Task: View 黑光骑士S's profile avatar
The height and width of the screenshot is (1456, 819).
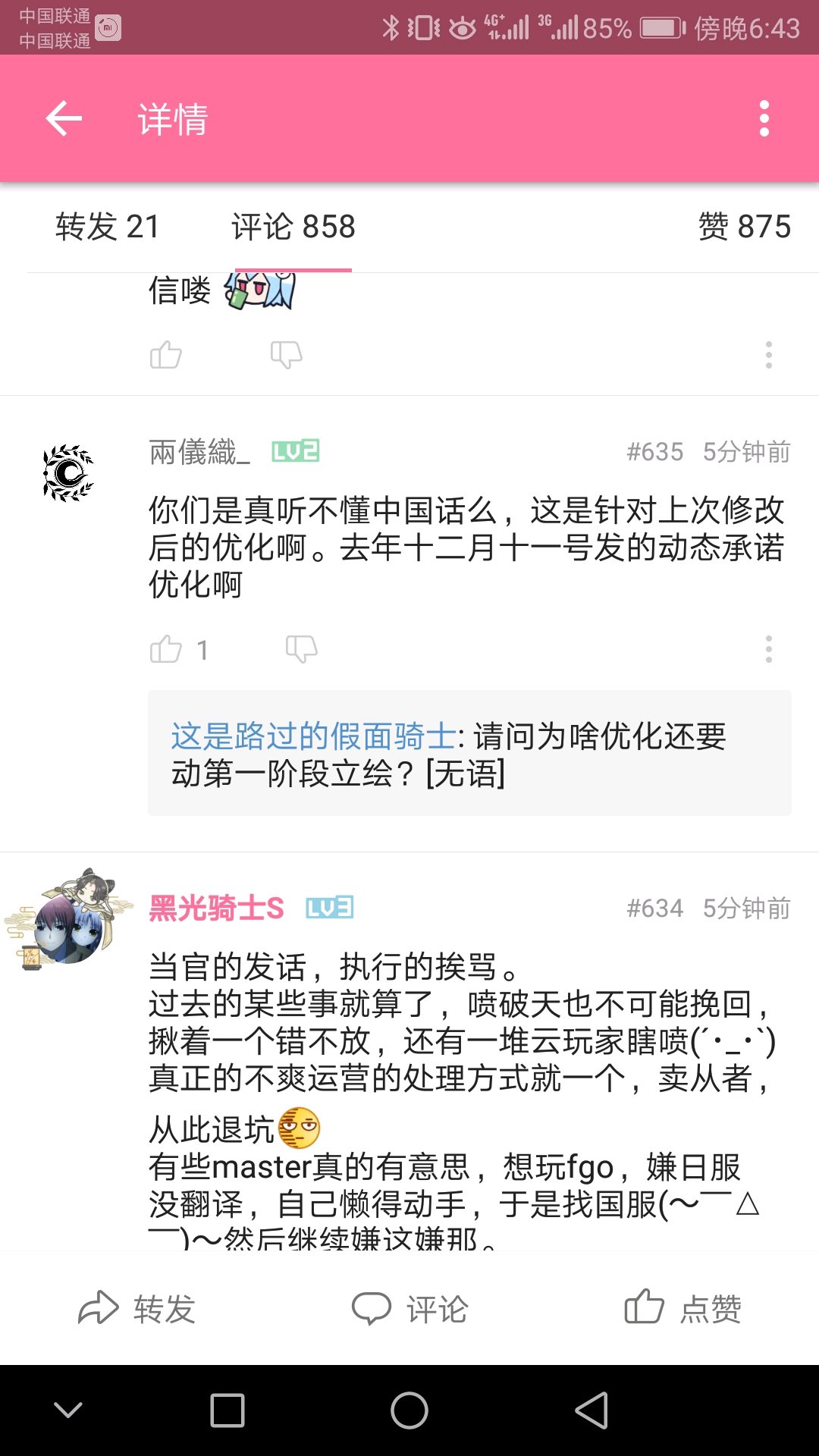Action: tap(68, 918)
